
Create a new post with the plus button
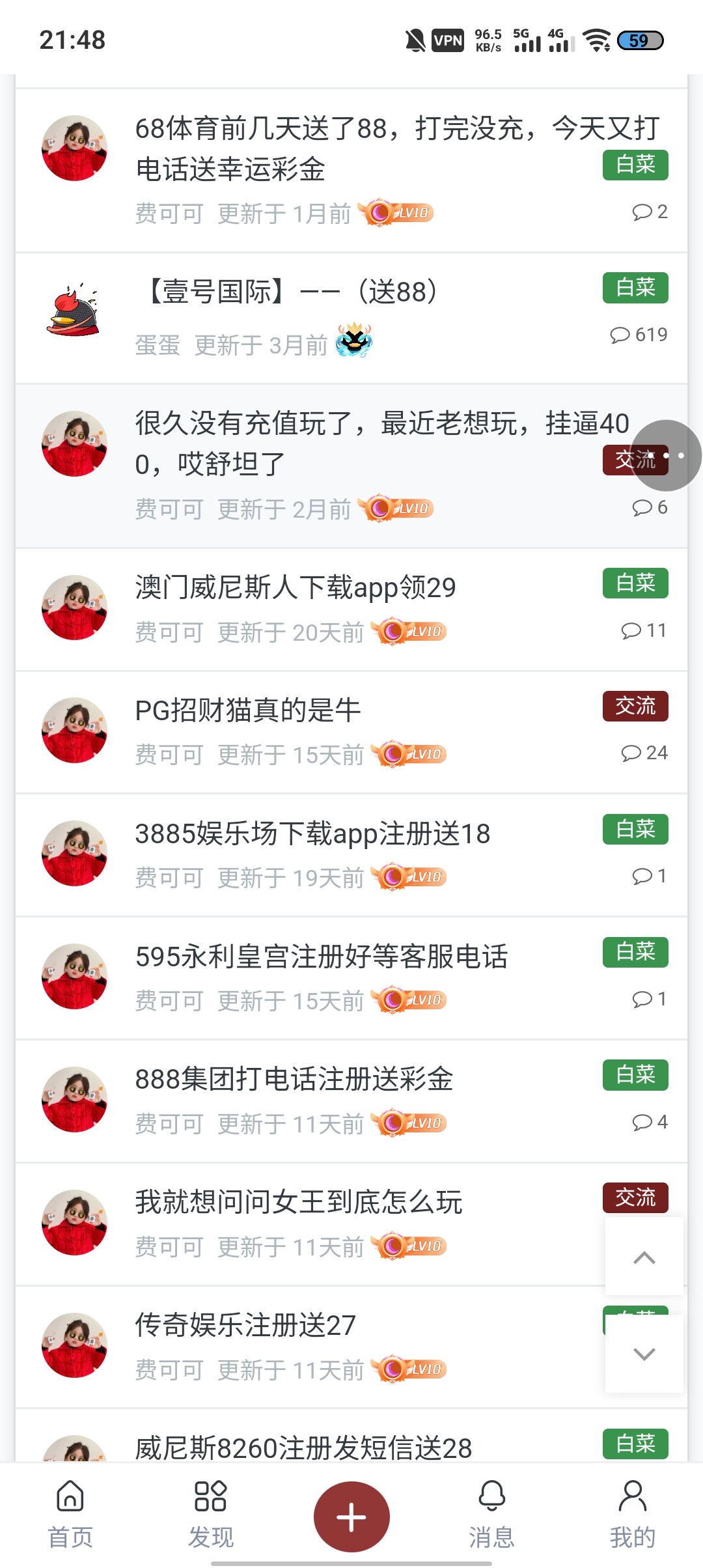point(351,1517)
